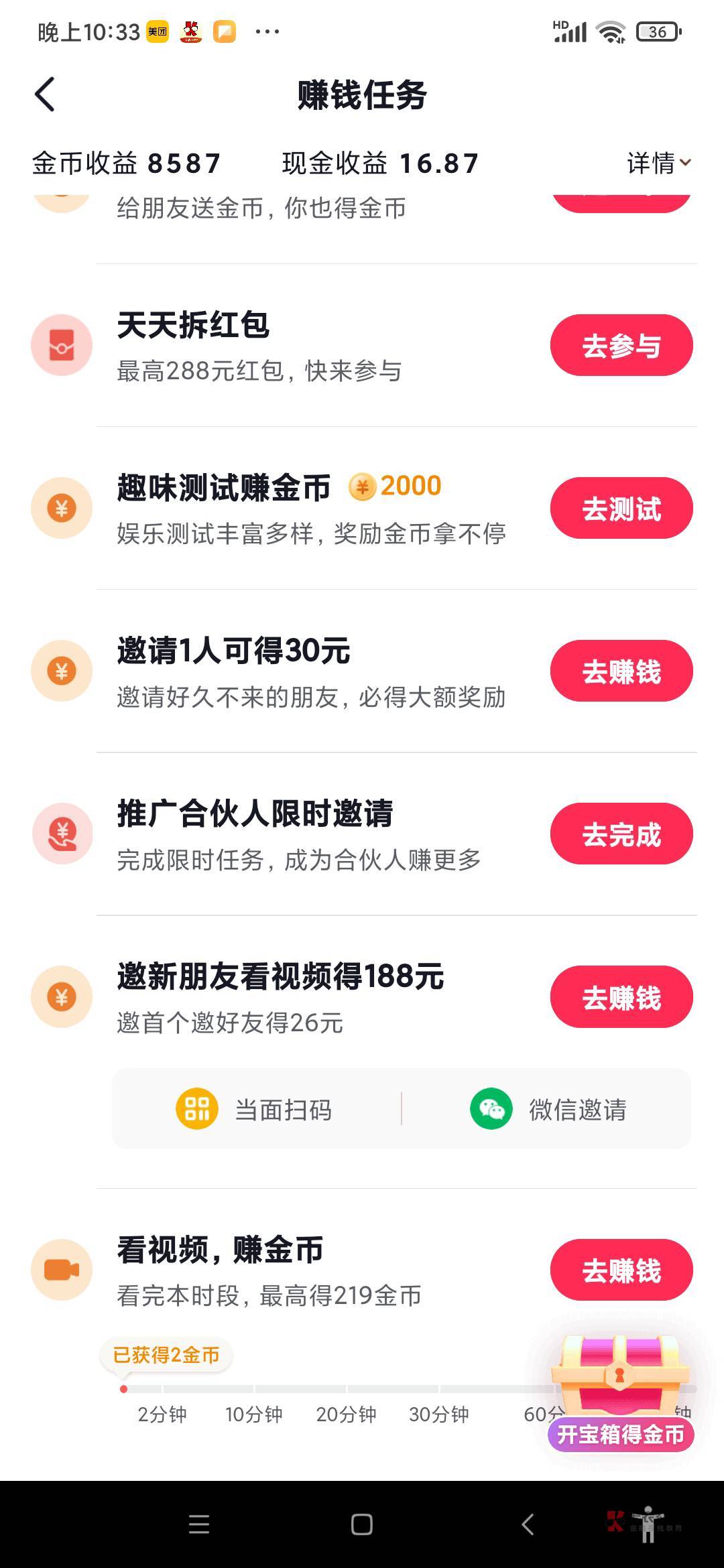This screenshot has height=1568, width=724.
Task: Tap 去赚钱 for 邀新朋友看视频得188元
Action: 621,996
